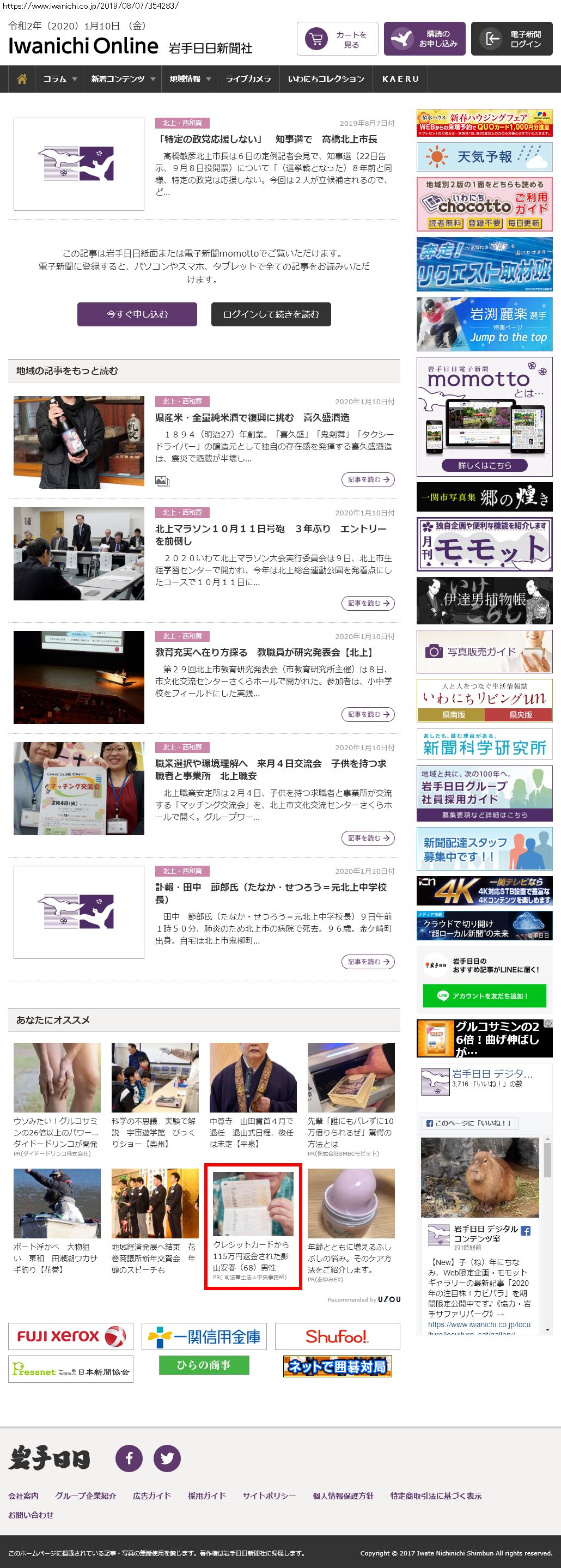Open the KAERU nav item
The height and width of the screenshot is (1568, 561).
(x=400, y=79)
